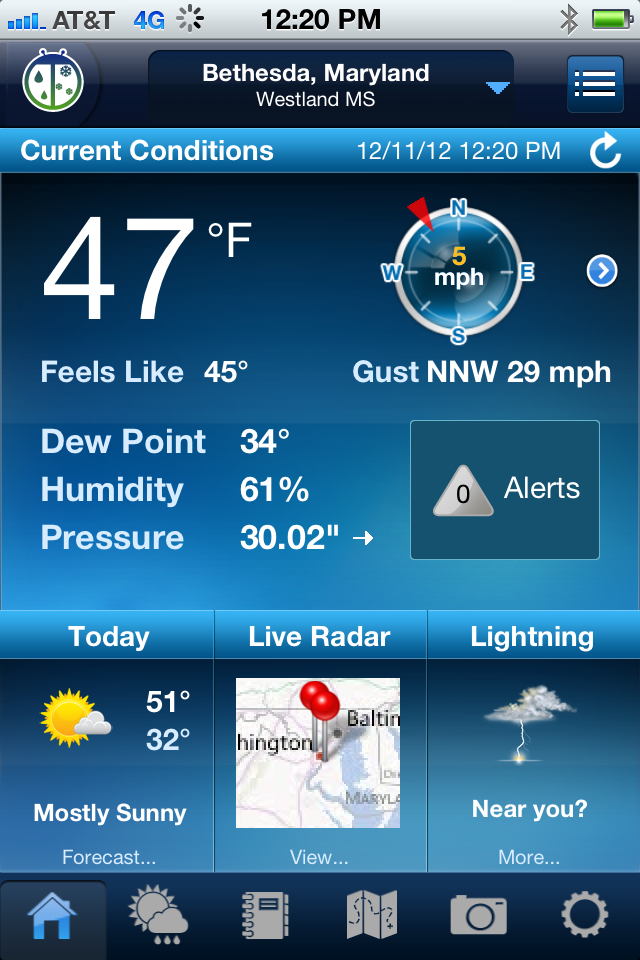
Task: Open the notebook tab
Action: pyautogui.click(x=265, y=915)
